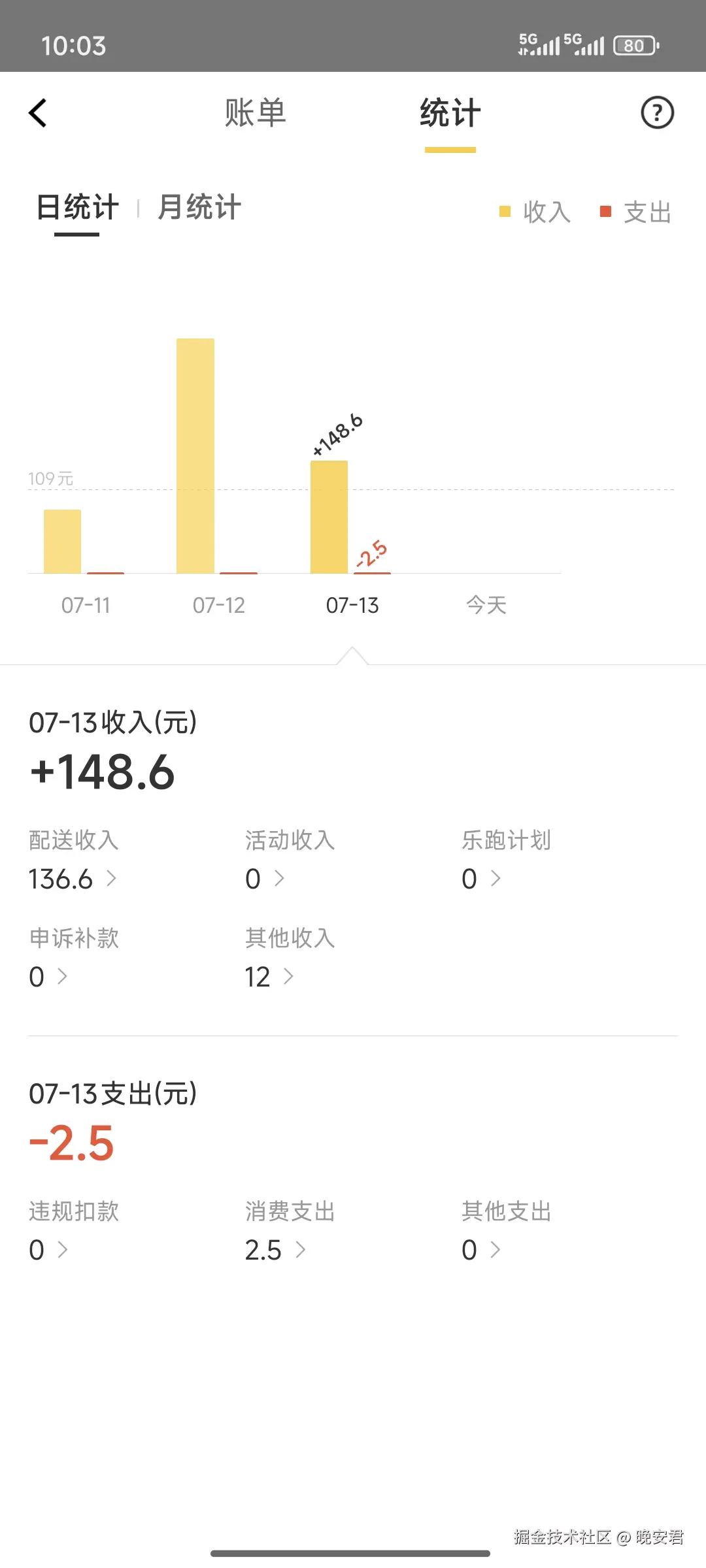Tap the back arrow icon
Viewport: 706px width, 1568px height.
click(37, 112)
